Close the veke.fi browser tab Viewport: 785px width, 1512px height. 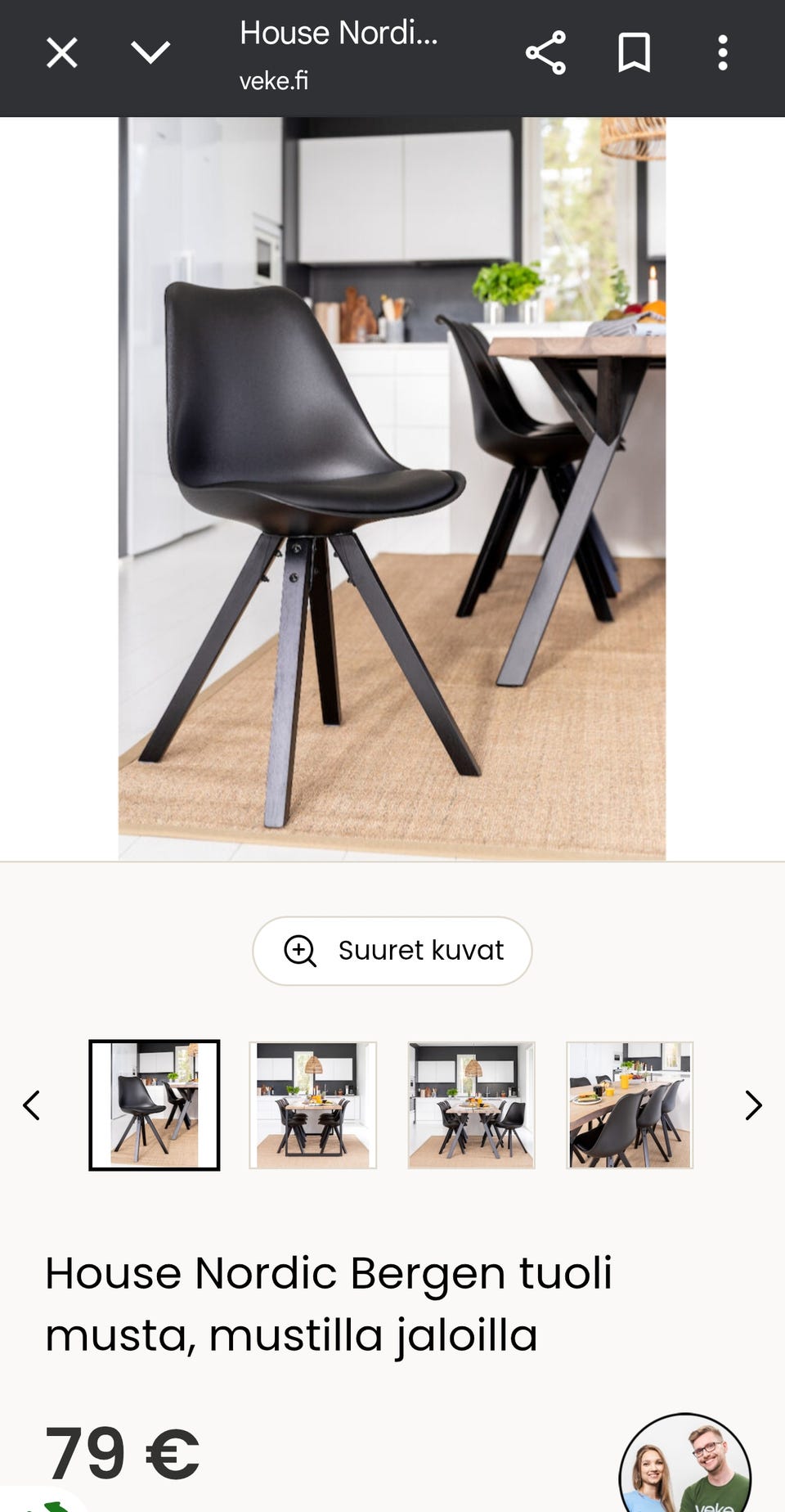pos(61,54)
